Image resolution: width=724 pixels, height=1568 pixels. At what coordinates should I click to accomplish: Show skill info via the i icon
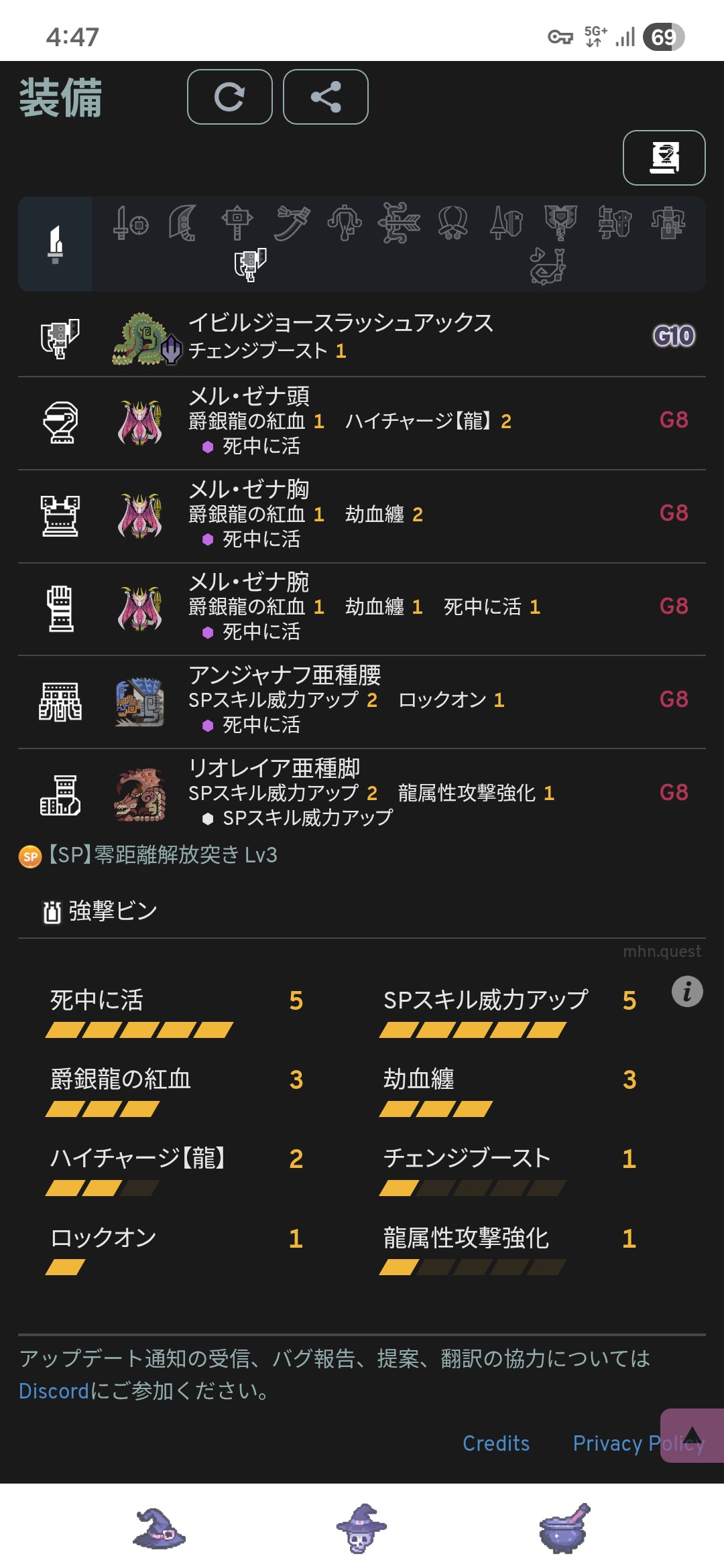(687, 992)
